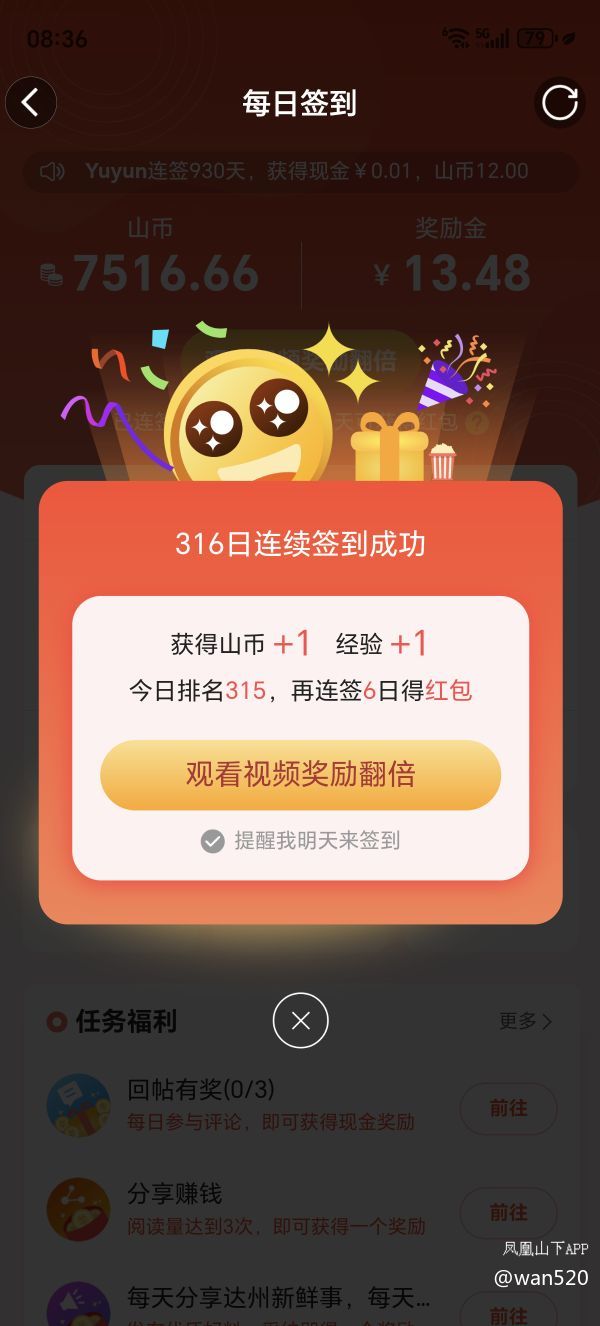Image resolution: width=600 pixels, height=1326 pixels.
Task: Tap 前往 for 回帖有奖 task
Action: coord(508,1108)
